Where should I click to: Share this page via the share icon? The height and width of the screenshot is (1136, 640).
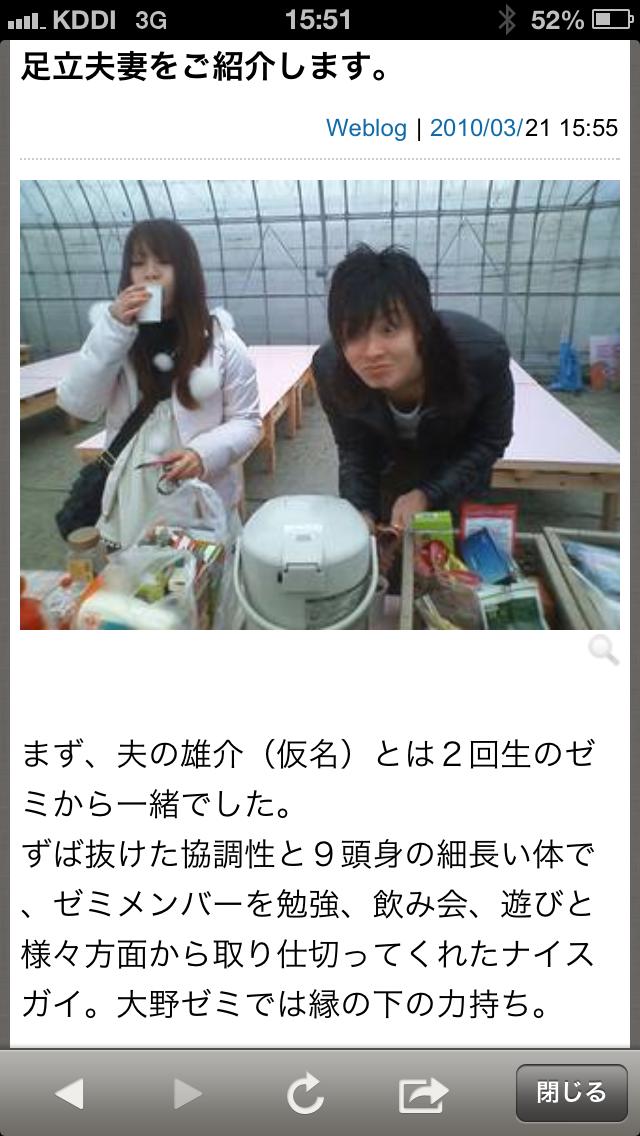[x=422, y=1094]
